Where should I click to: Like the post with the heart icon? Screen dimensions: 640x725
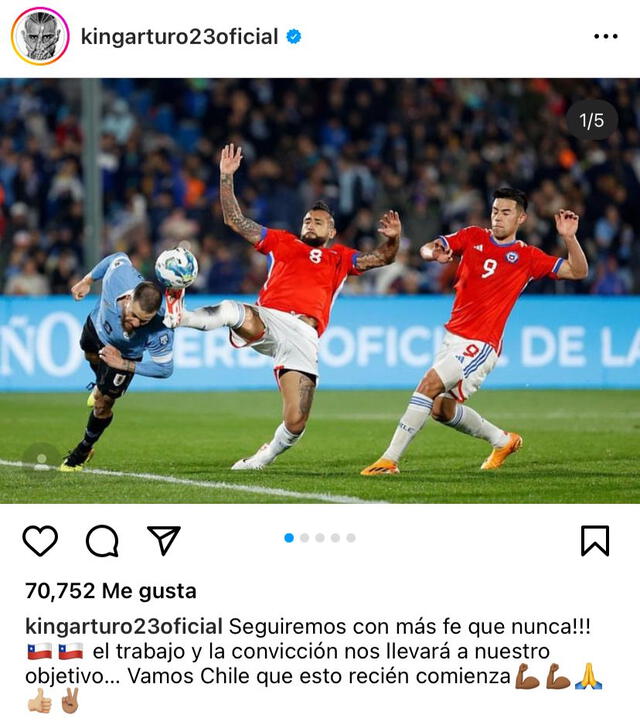[40, 541]
